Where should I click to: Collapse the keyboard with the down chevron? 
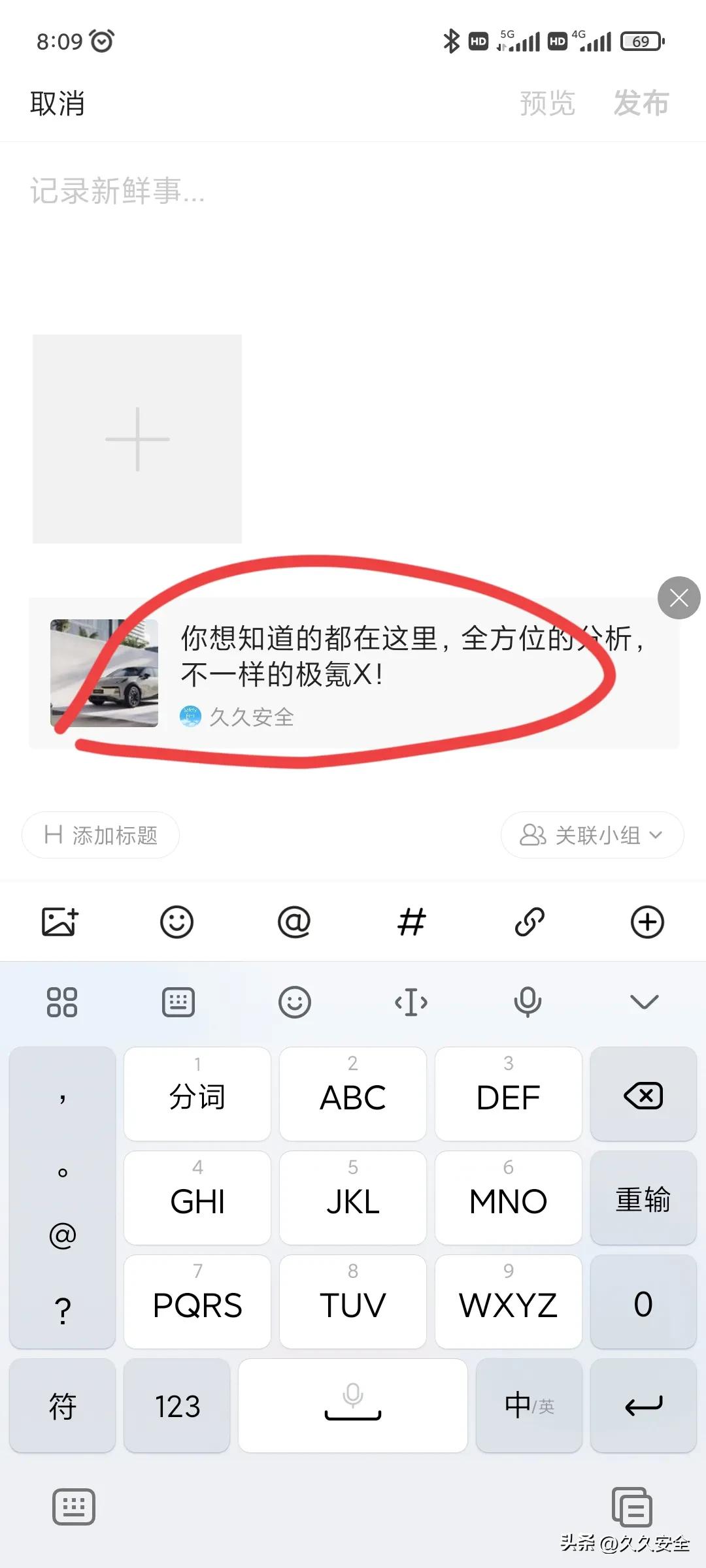[644, 1002]
